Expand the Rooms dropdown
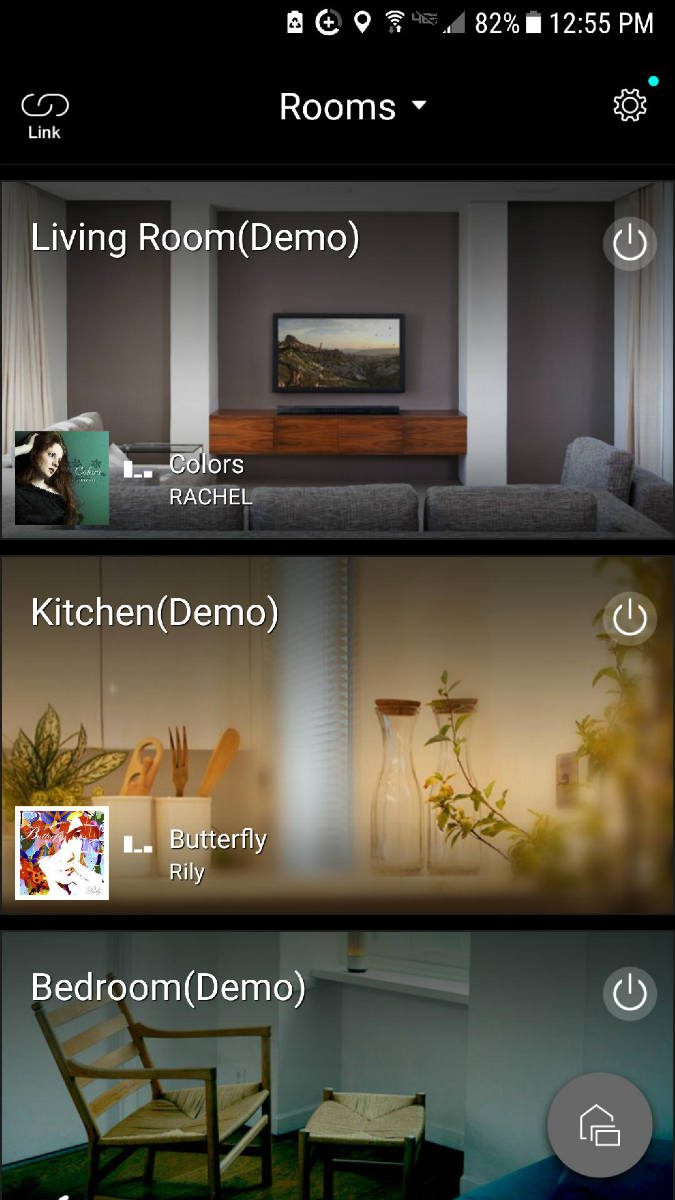The width and height of the screenshot is (675, 1200). pyautogui.click(x=352, y=106)
